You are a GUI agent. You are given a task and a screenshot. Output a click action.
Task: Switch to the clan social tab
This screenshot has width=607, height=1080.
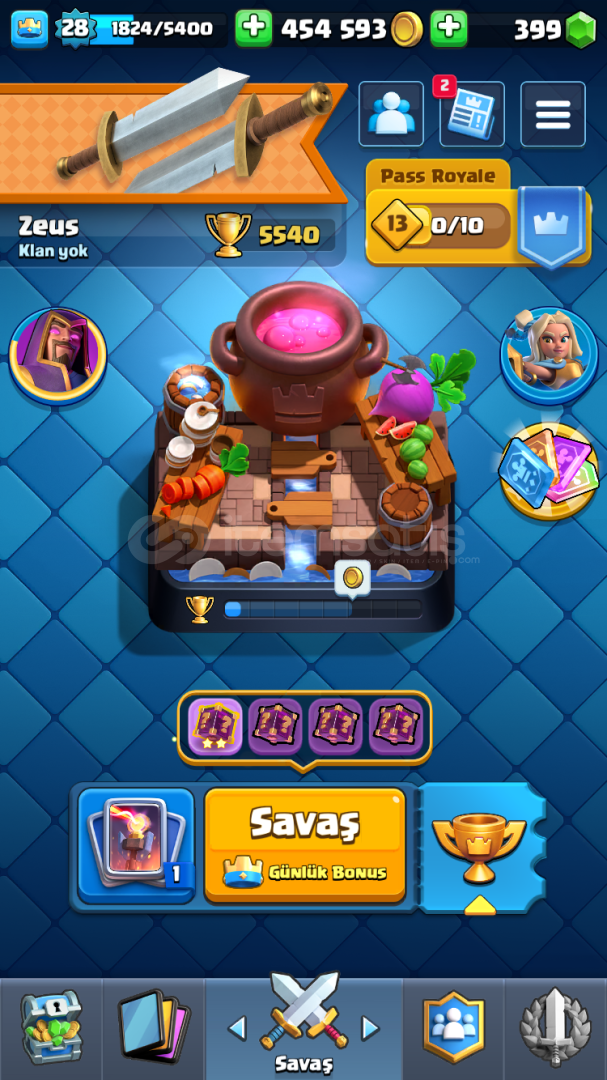pyautogui.click(x=453, y=1026)
